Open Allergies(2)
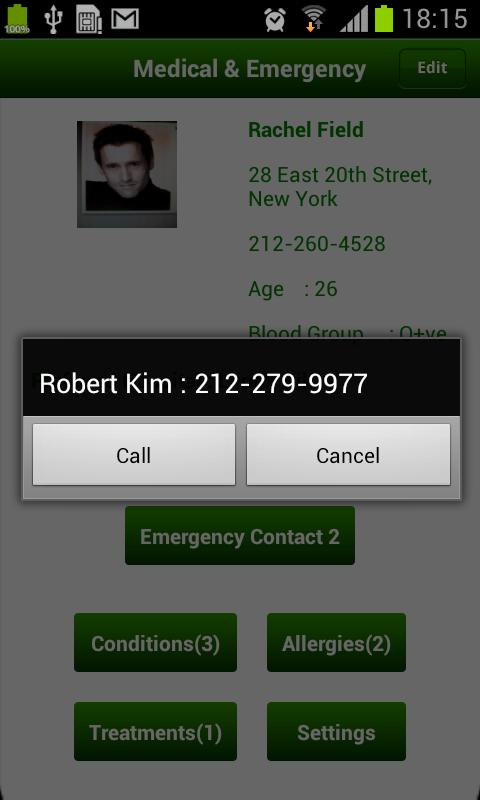The width and height of the screenshot is (480, 800). pyautogui.click(x=336, y=643)
